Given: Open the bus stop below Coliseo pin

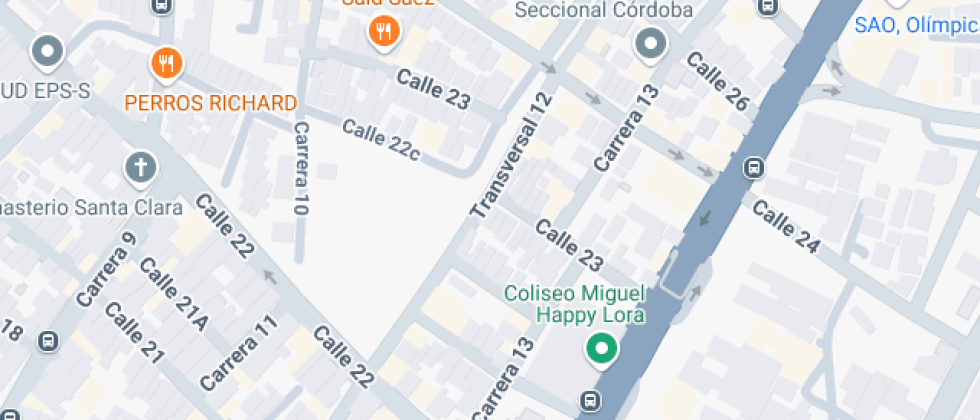Looking at the screenshot, I should (x=592, y=401).
